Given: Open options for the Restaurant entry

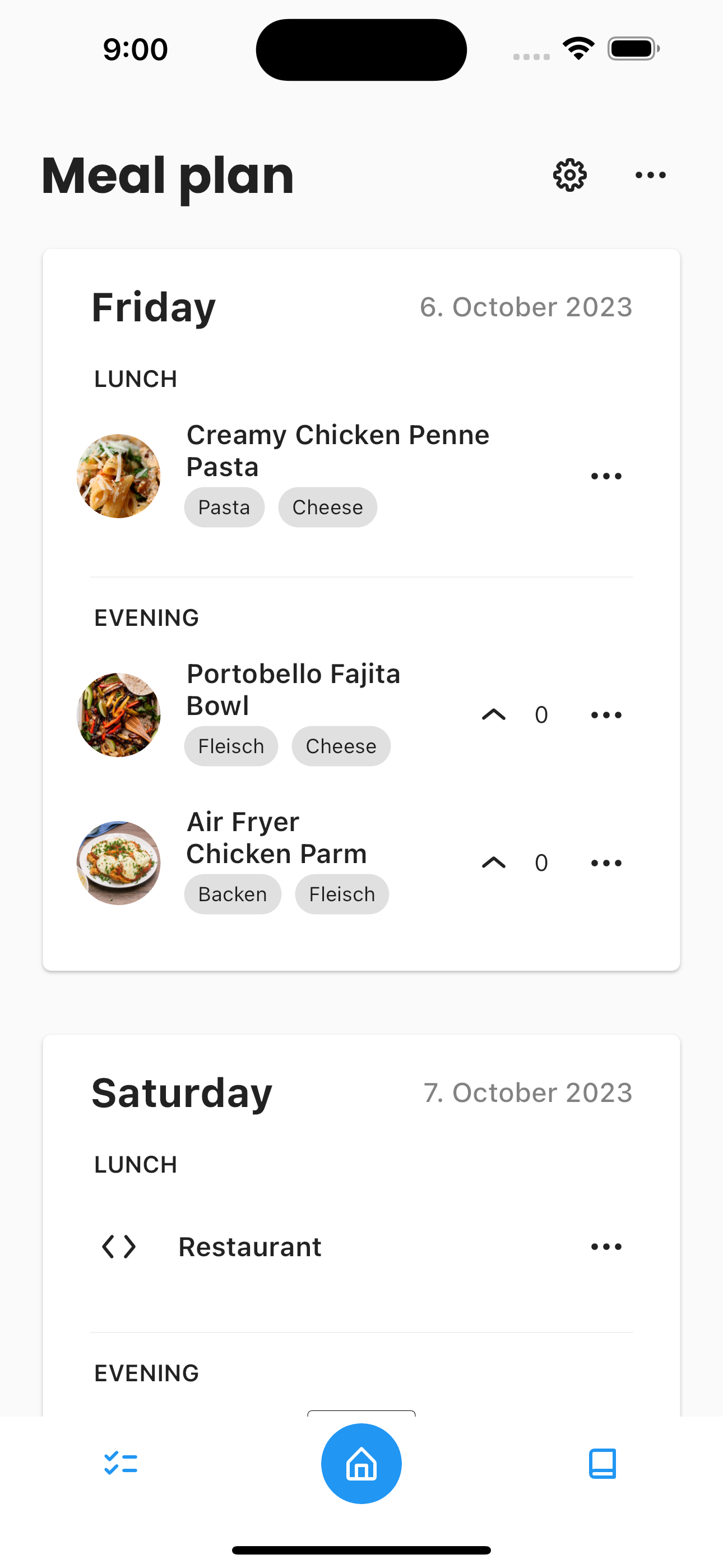Looking at the screenshot, I should pos(606,1247).
